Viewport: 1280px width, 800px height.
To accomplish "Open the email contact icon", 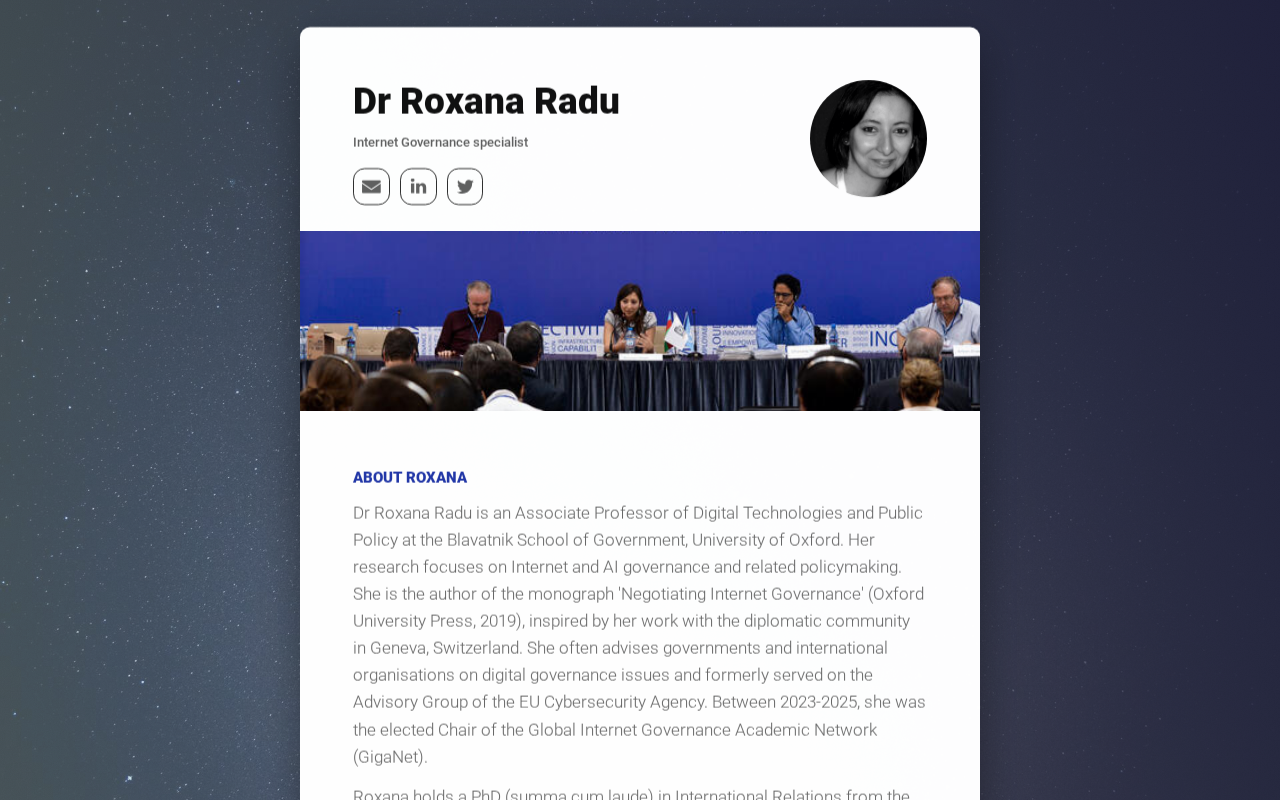I will point(371,187).
